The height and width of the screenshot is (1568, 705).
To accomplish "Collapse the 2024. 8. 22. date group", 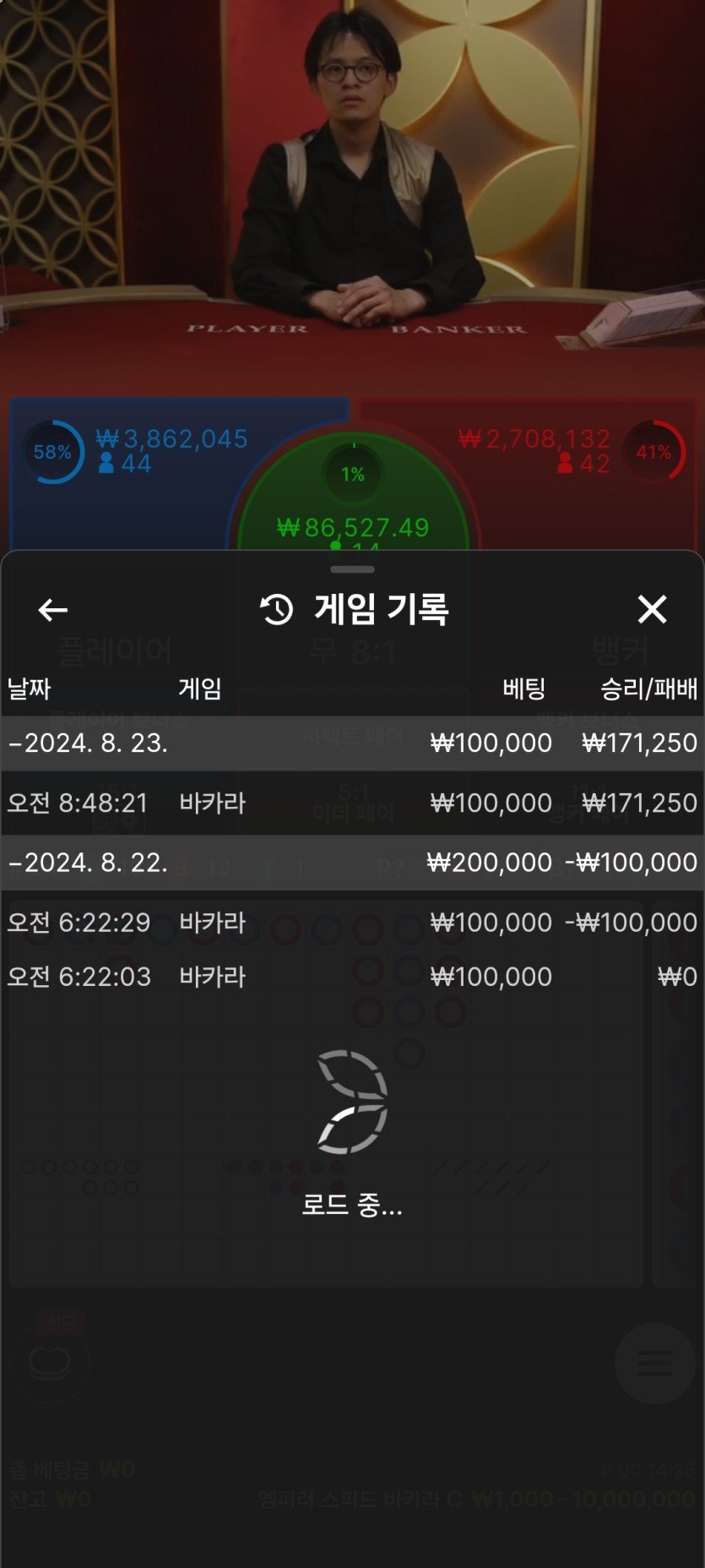I will click(x=89, y=863).
